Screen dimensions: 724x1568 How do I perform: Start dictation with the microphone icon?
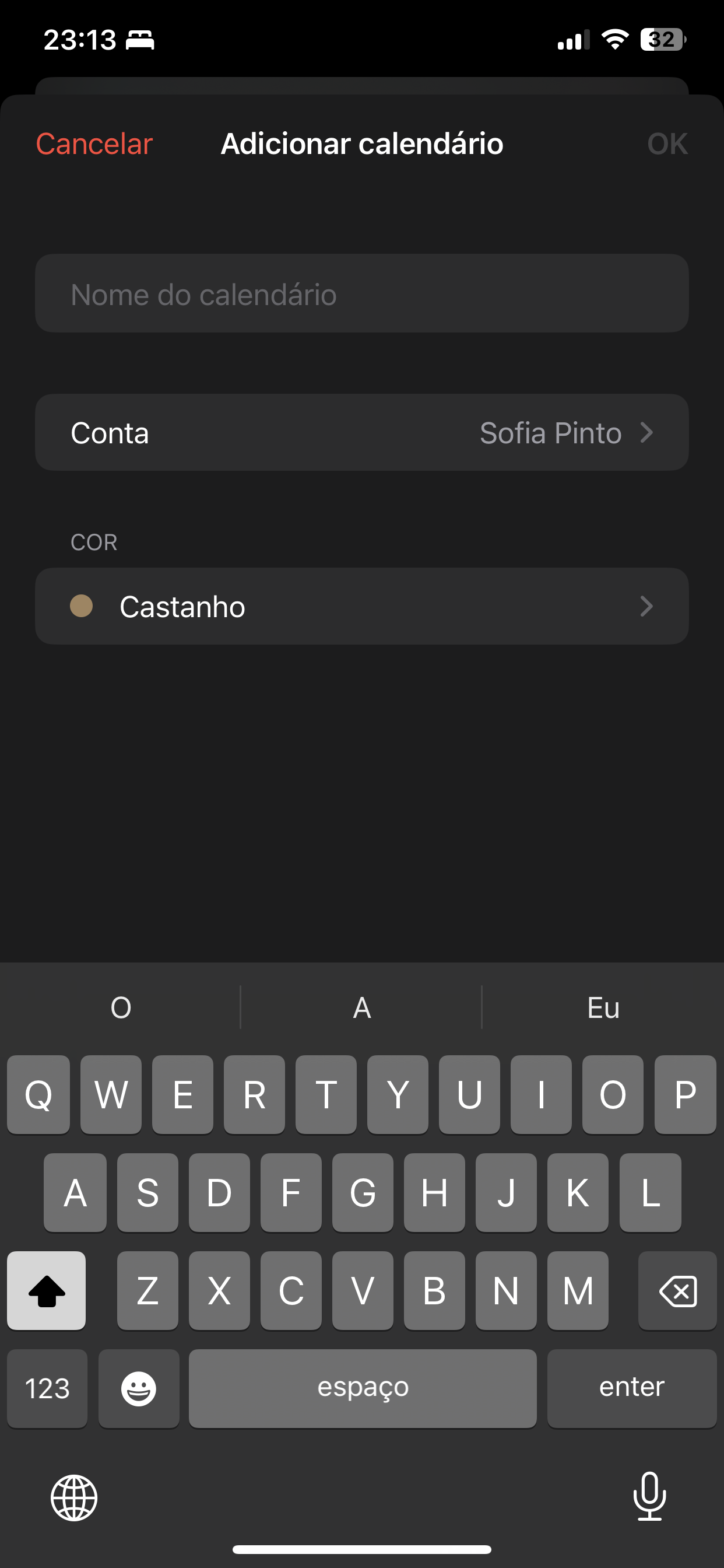tap(649, 1496)
